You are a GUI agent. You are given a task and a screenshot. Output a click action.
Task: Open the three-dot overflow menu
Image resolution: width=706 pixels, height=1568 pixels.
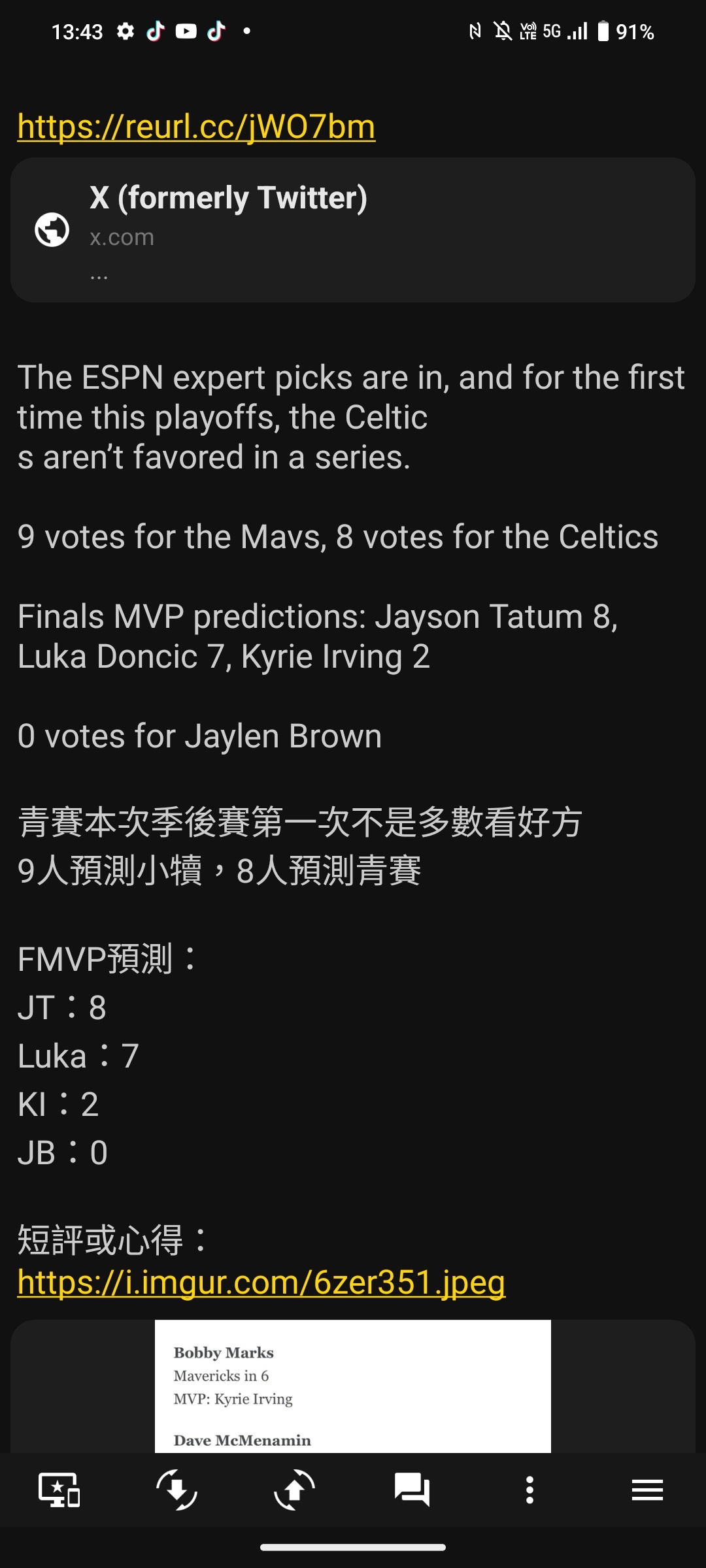529,1490
